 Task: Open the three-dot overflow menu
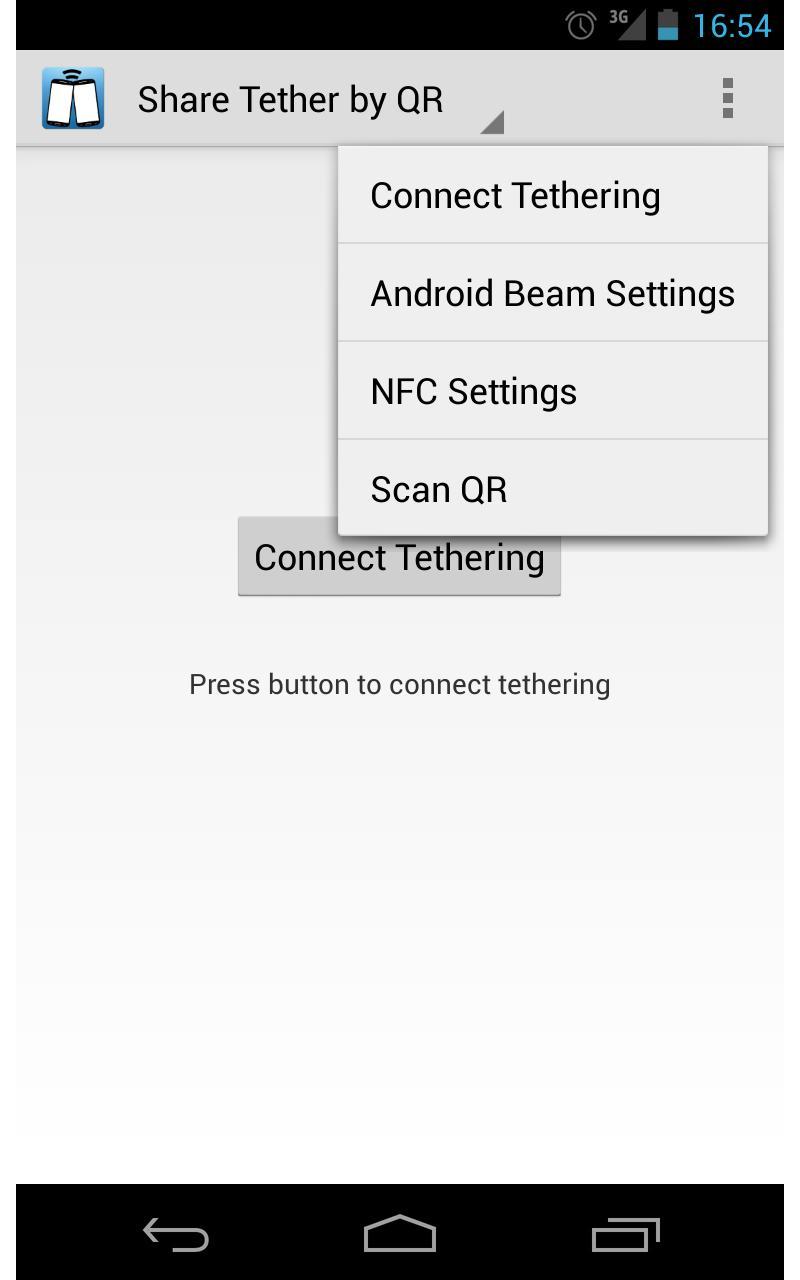tap(727, 98)
